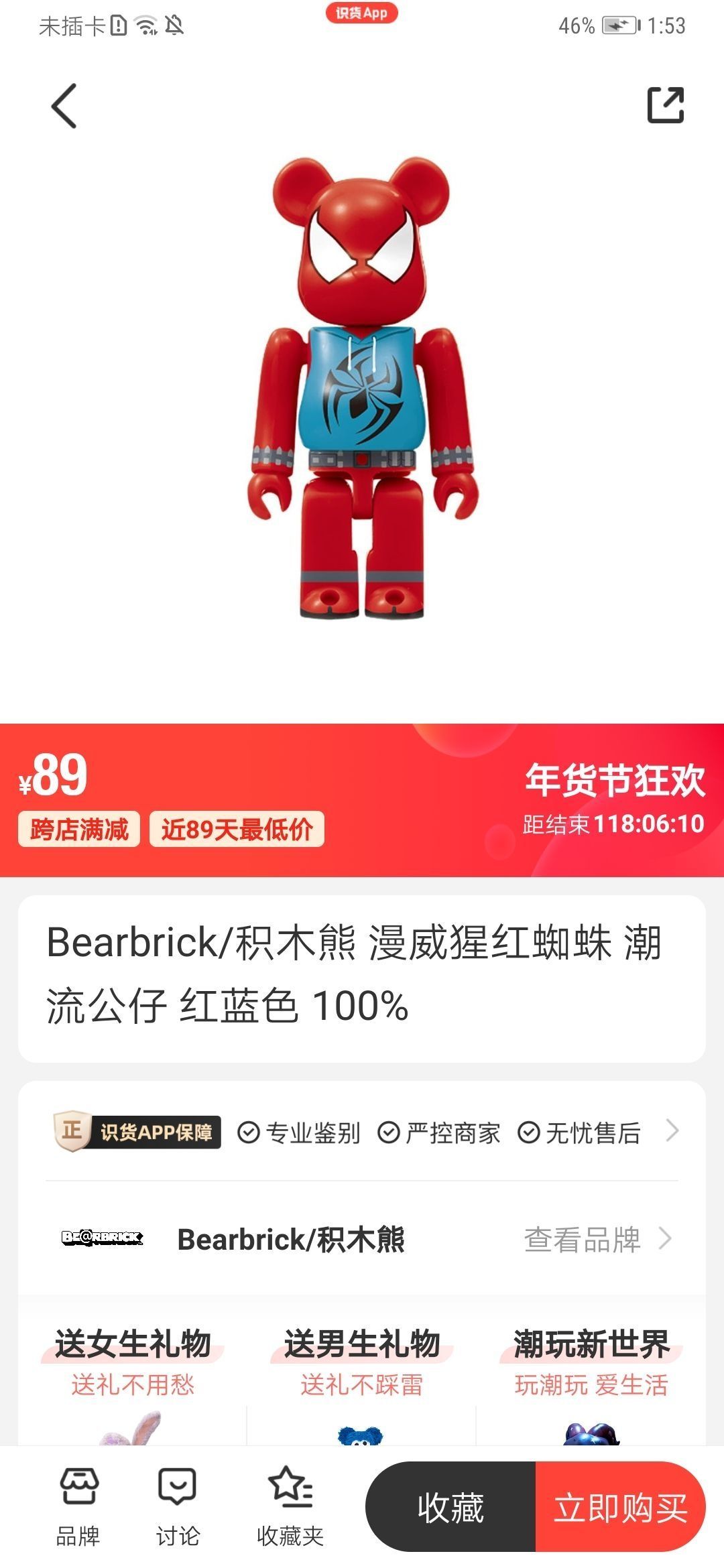Go back using the top arrow

(x=64, y=106)
